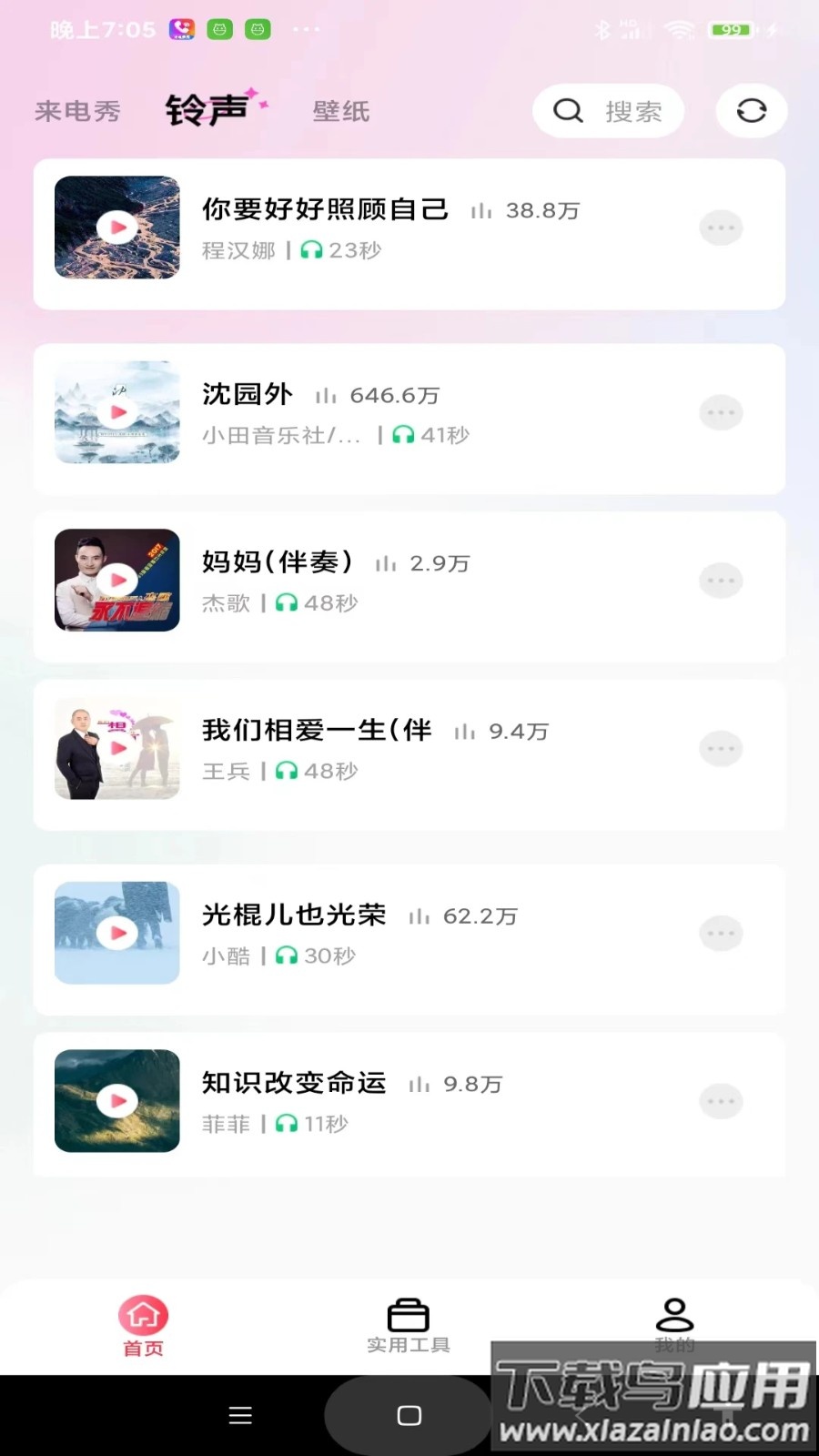The height and width of the screenshot is (1456, 819).
Task: Click the refresh icon next to search
Action: tap(752, 110)
